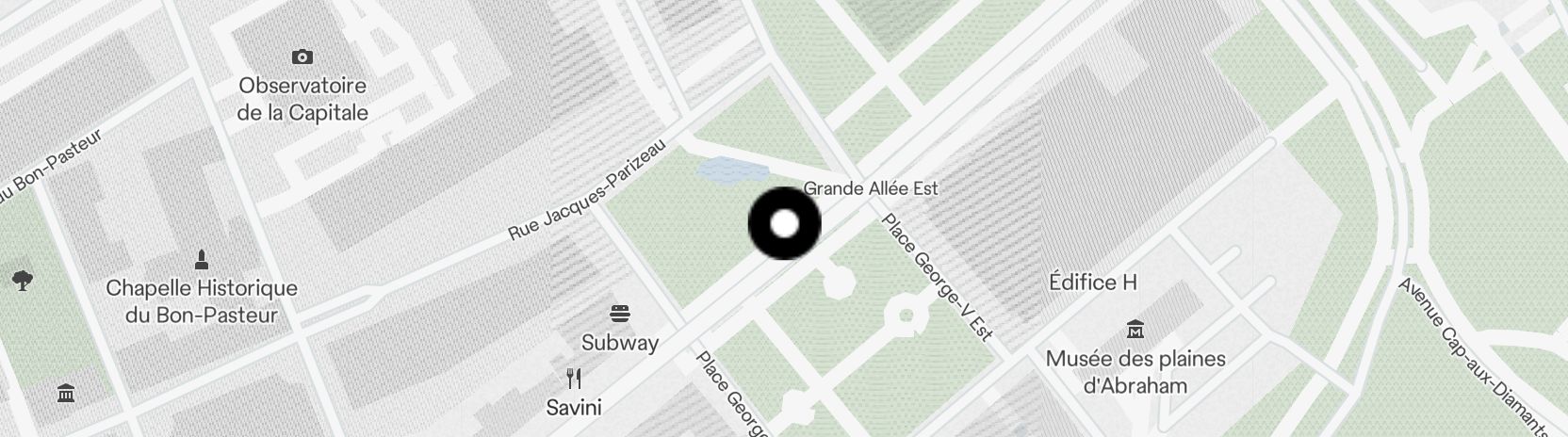
Task: Open Musée des plaines d'Abraham place
Action: [1135, 331]
